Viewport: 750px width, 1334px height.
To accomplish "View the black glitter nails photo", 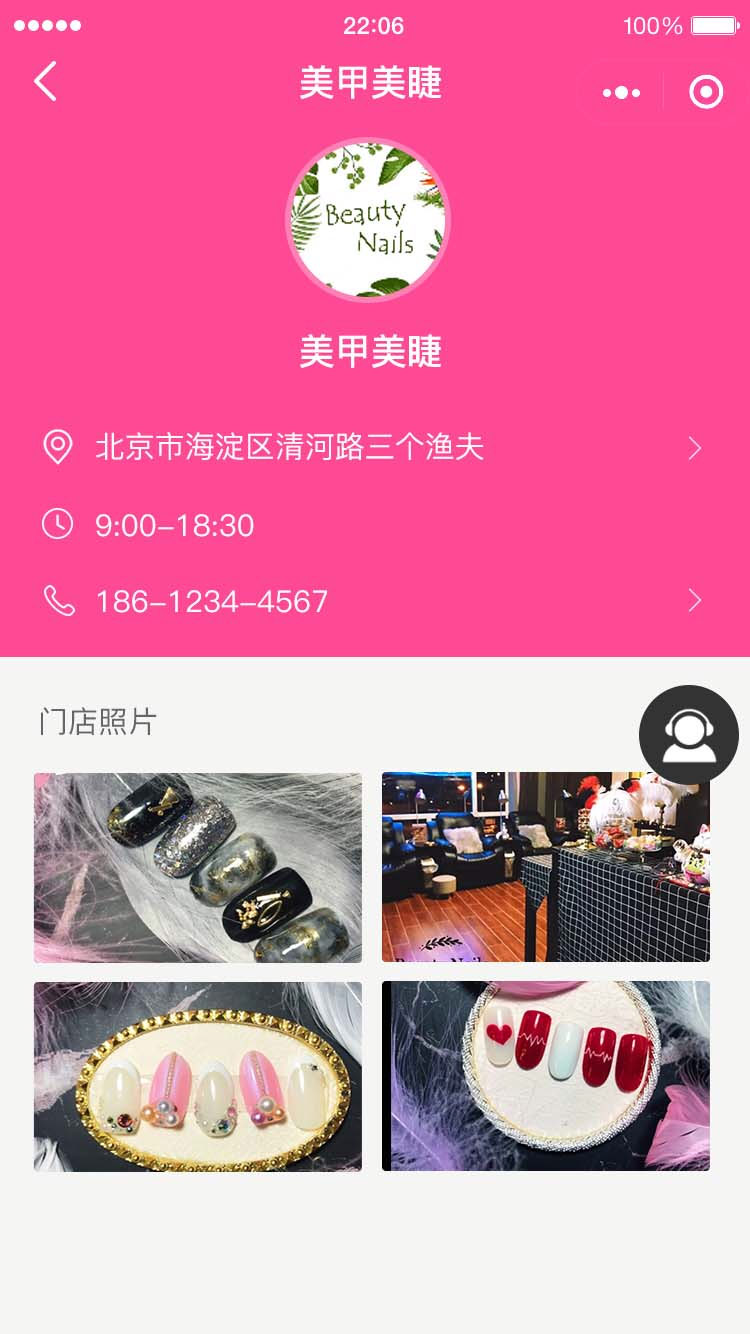I will [198, 868].
